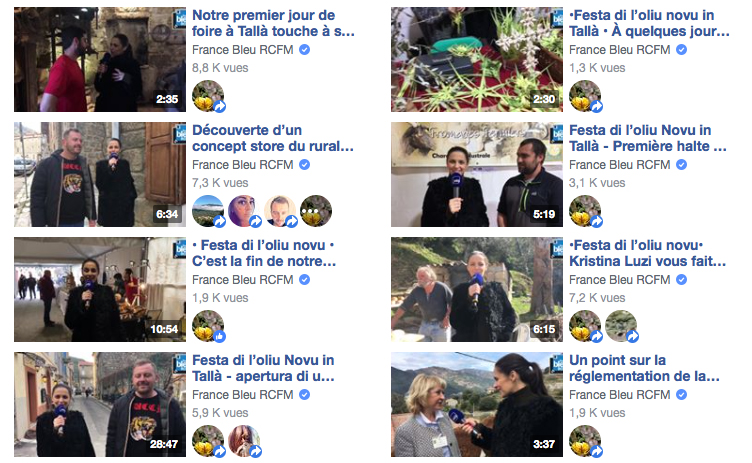752x463 pixels.
Task: Play the 2:35 video about Tallà fair
Action: (99, 59)
